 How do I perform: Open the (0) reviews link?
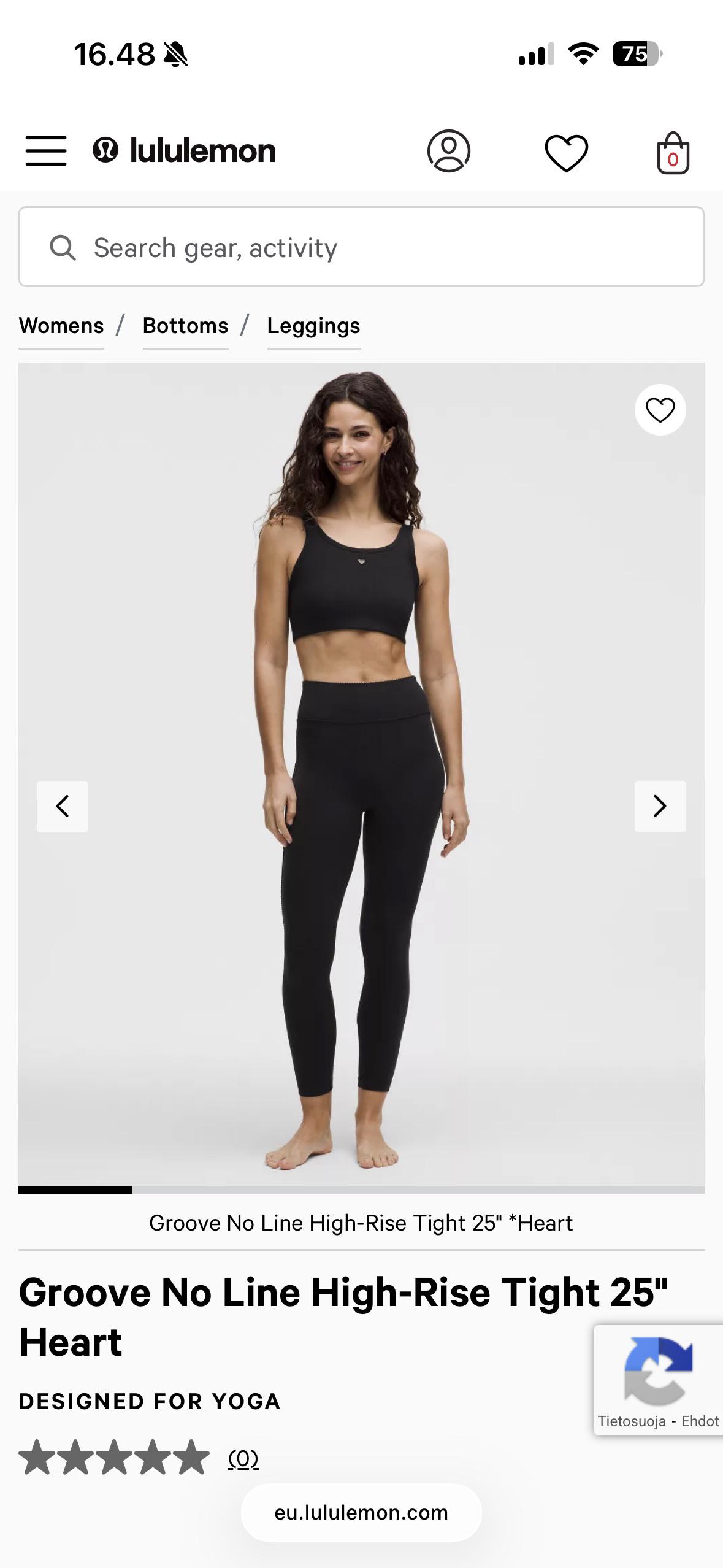(x=243, y=1459)
